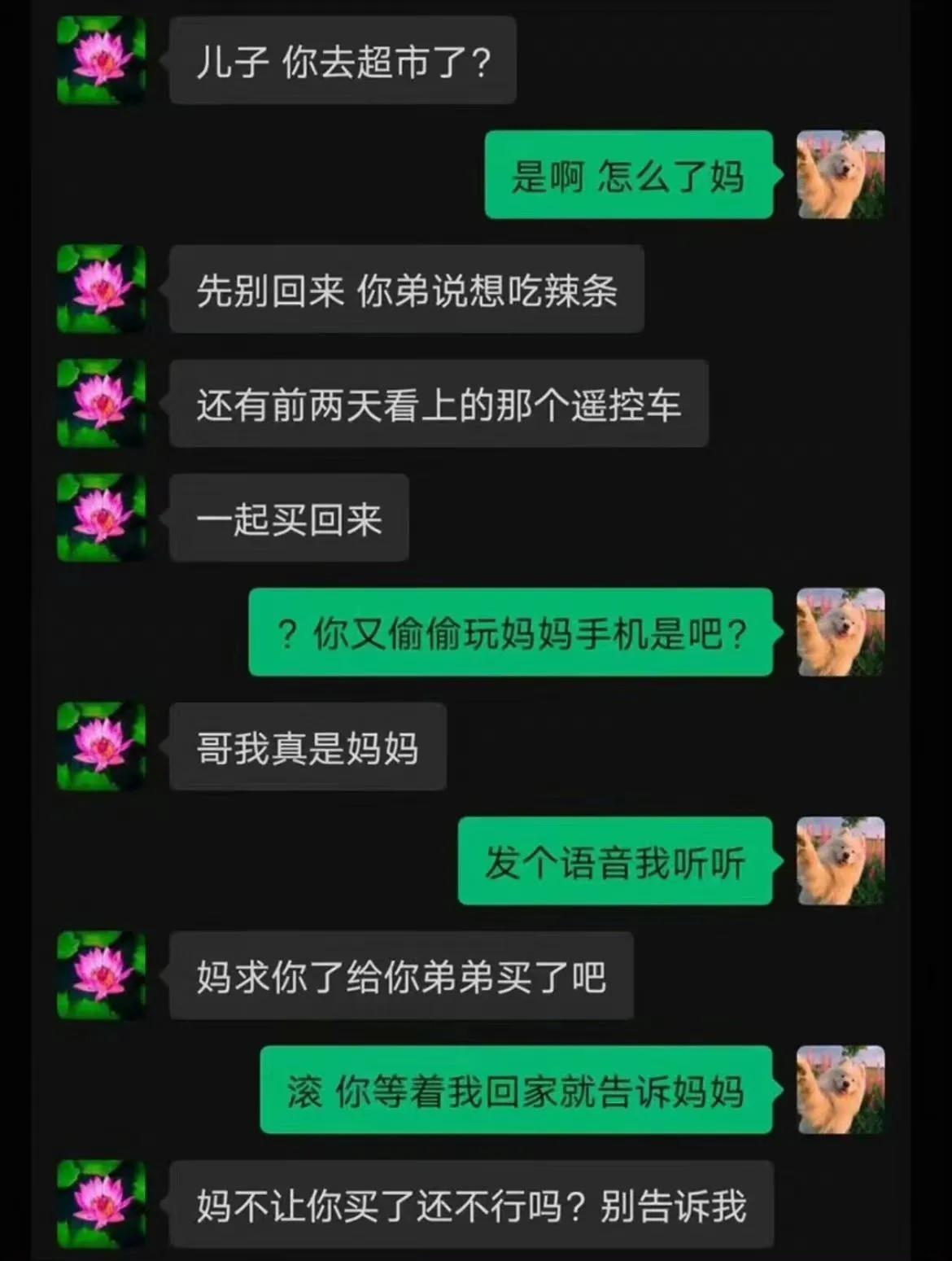
Task: Open sender profile beside '先别回来 你弟说想吃辣条'
Action: pos(101,289)
